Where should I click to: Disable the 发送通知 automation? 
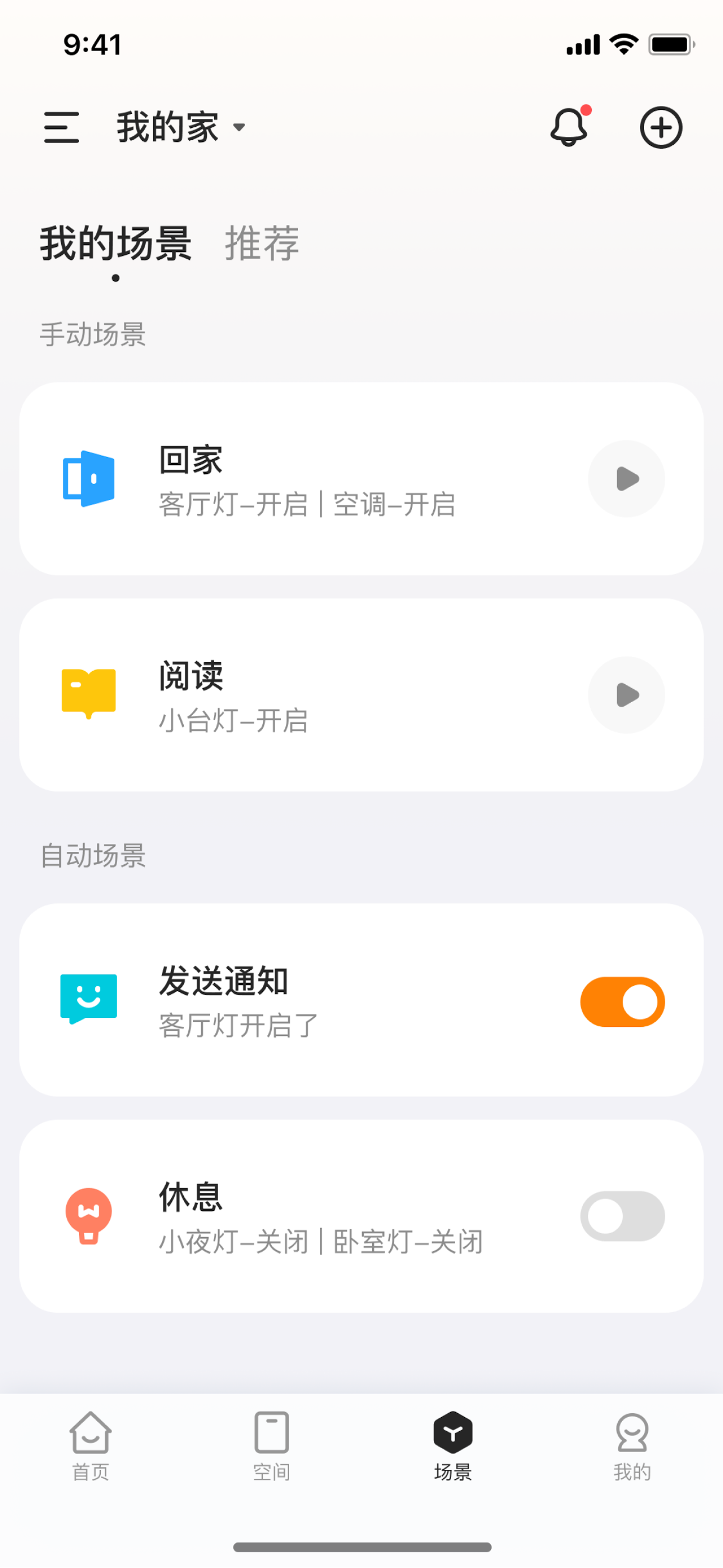(623, 1001)
